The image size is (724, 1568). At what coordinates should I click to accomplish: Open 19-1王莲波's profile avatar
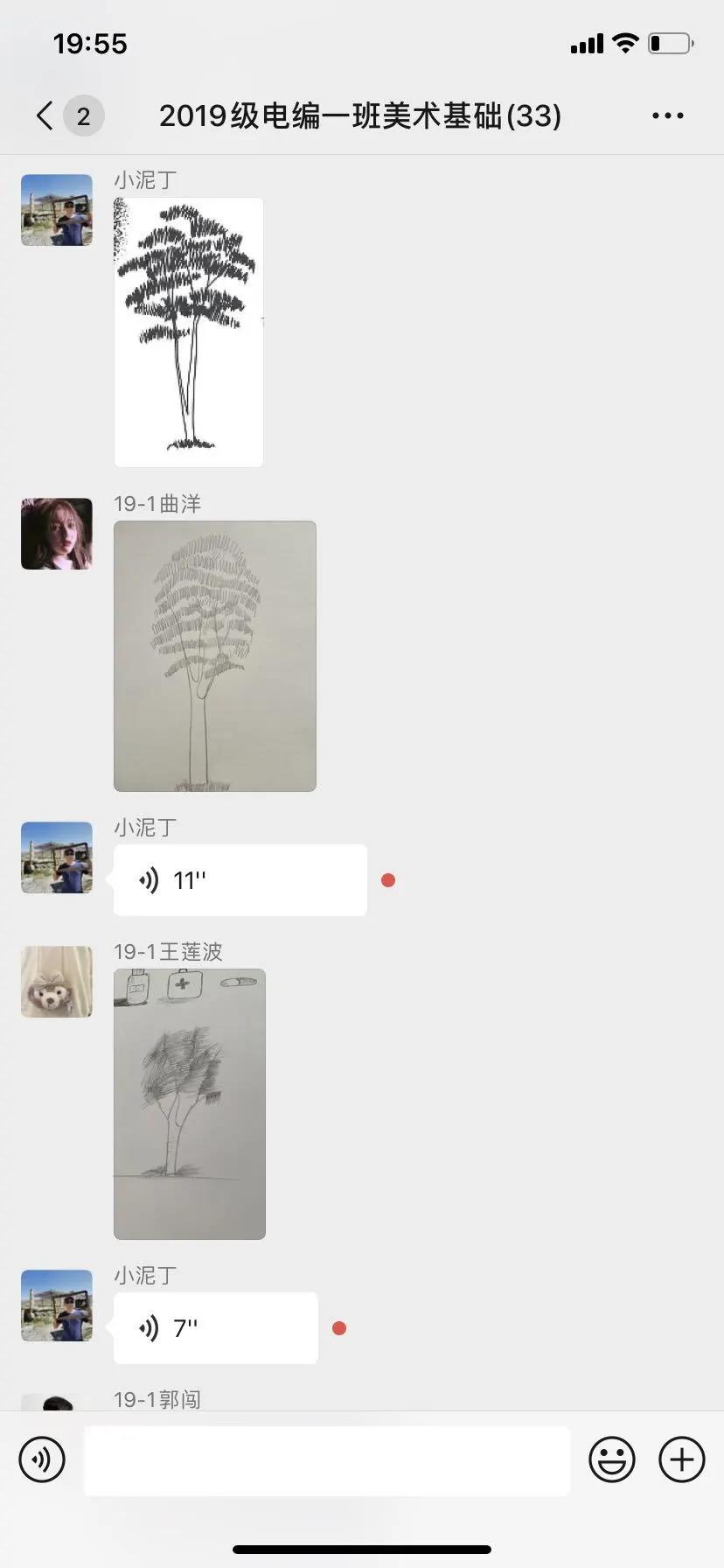57,982
